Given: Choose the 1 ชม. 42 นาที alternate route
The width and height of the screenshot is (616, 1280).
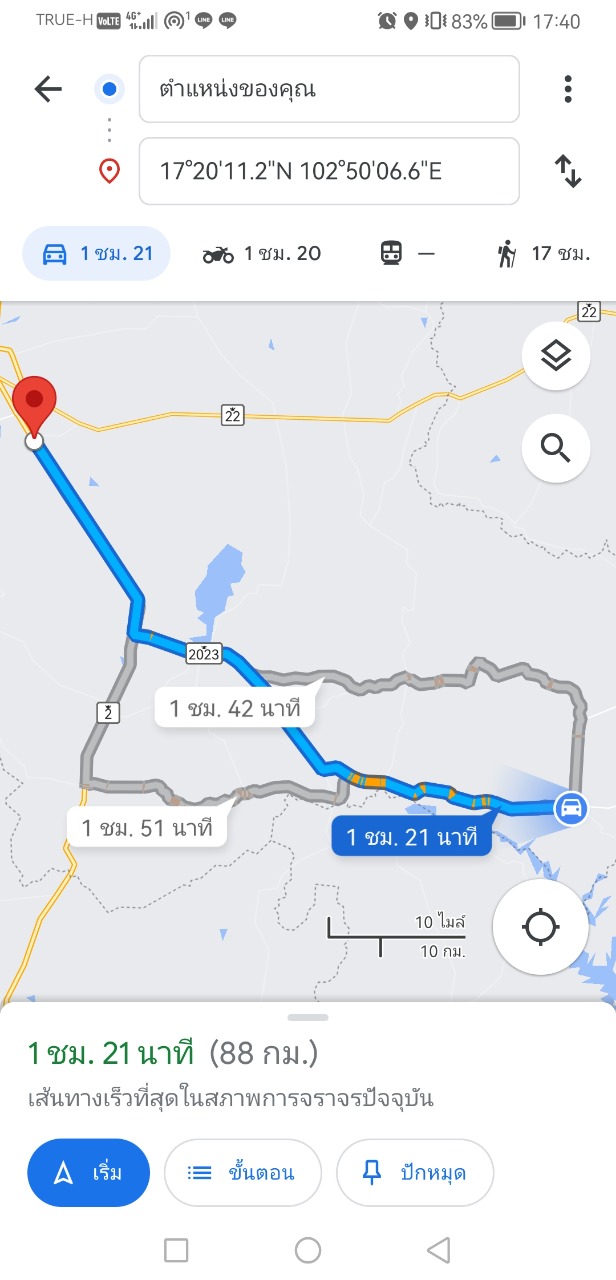Looking at the screenshot, I should click(235, 709).
